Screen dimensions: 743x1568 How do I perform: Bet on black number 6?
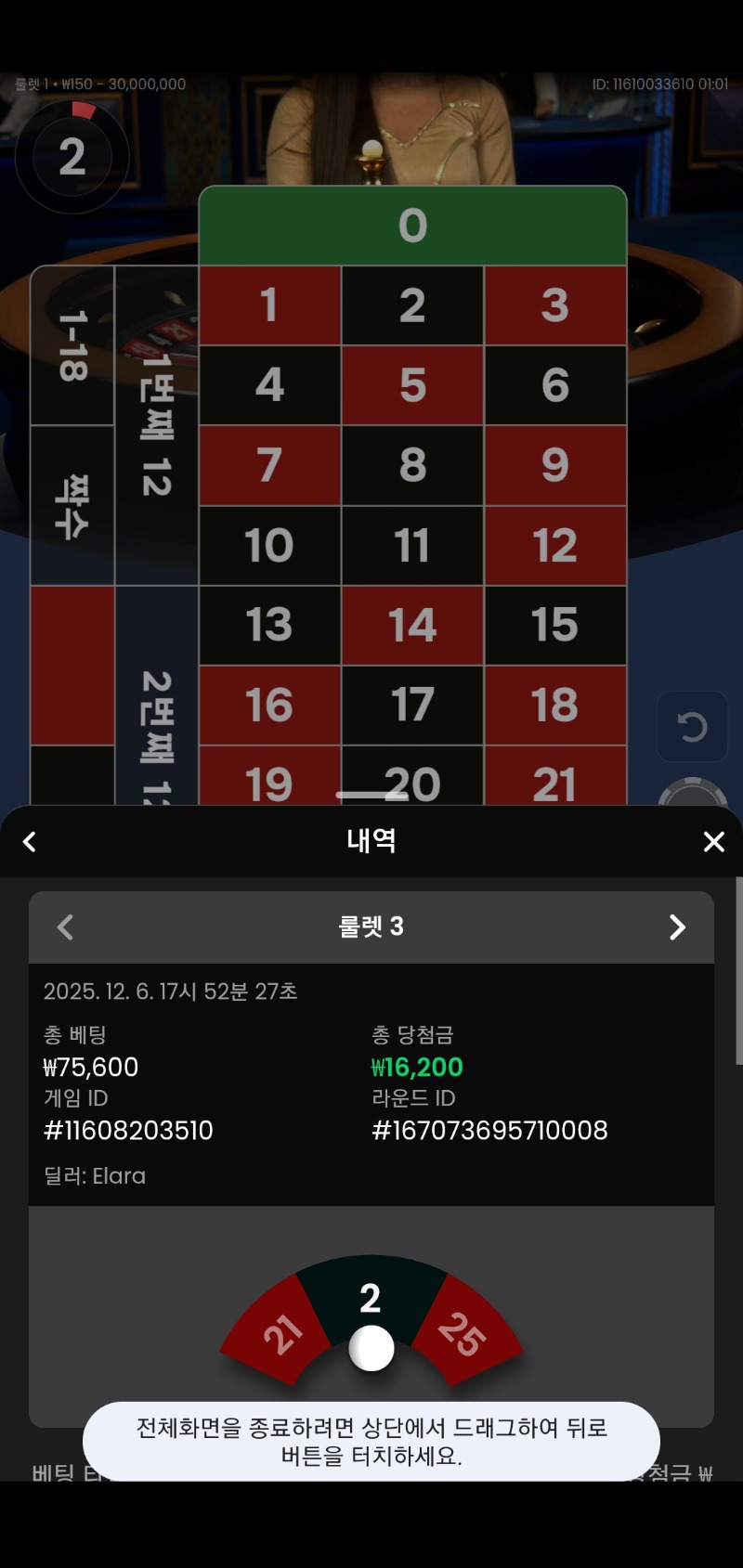[x=554, y=385]
